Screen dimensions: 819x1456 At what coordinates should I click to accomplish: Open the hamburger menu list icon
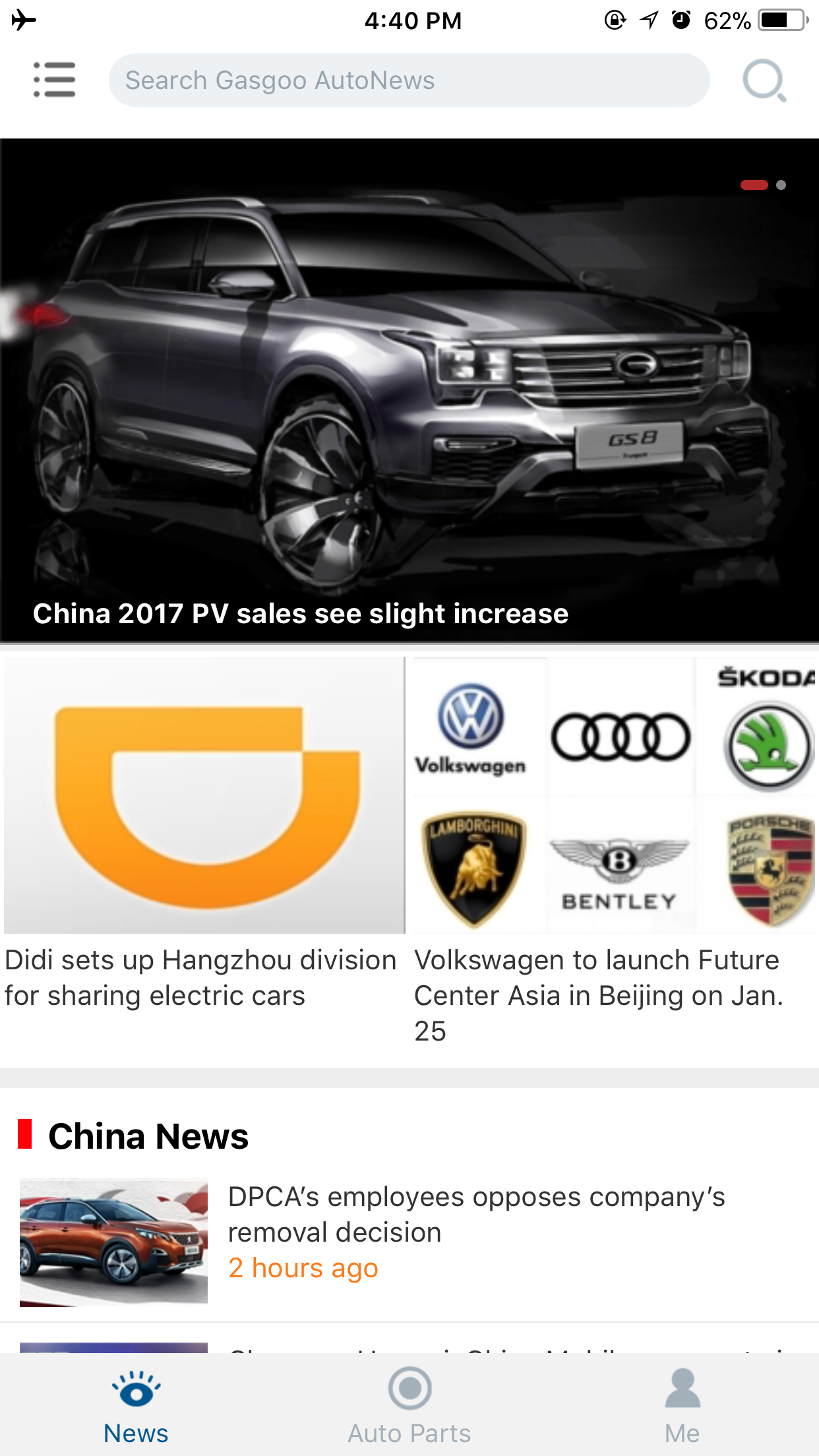click(53, 79)
